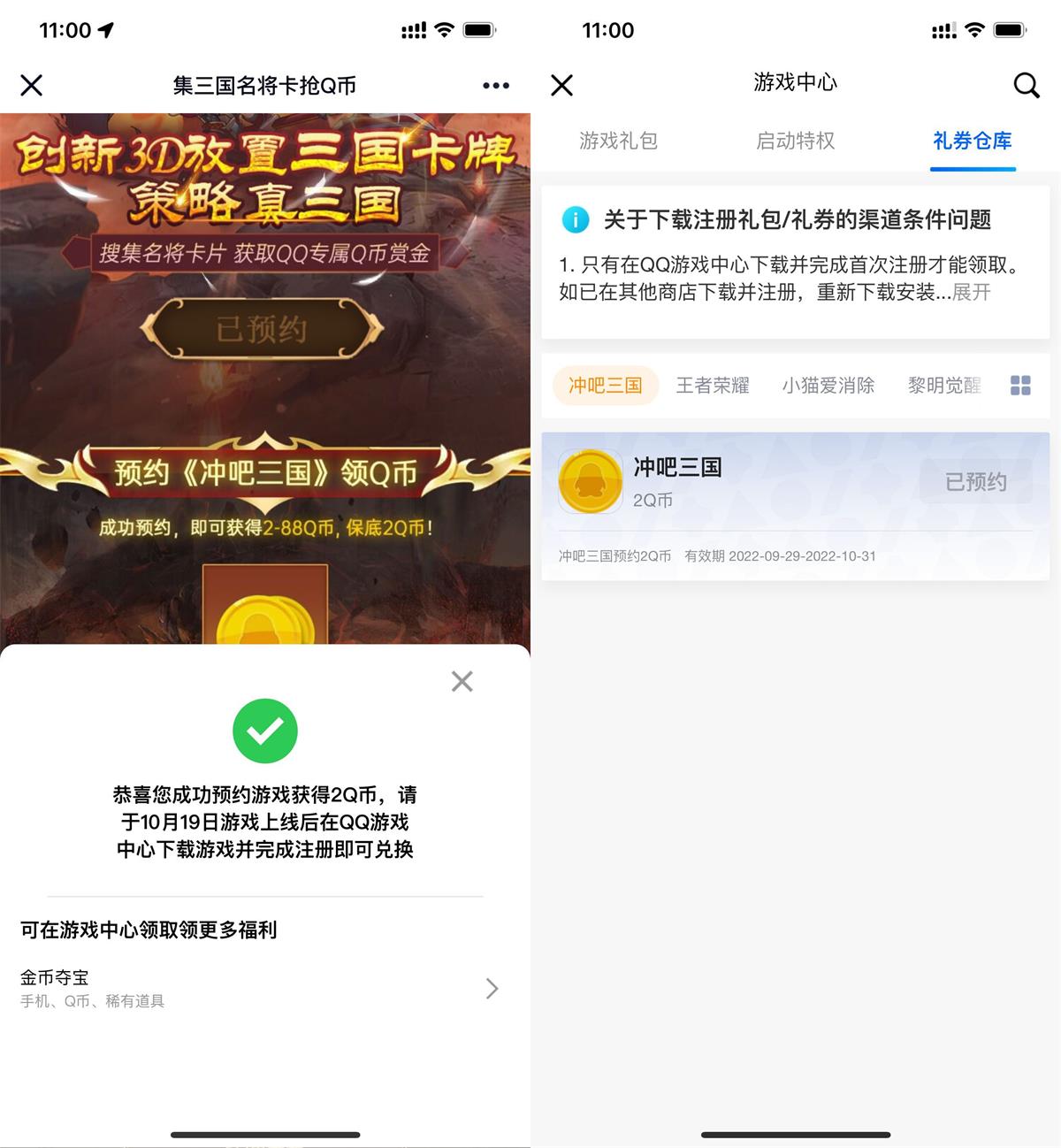The image size is (1061, 1148).
Task: Dismiss the reservation success popup
Action: (462, 681)
